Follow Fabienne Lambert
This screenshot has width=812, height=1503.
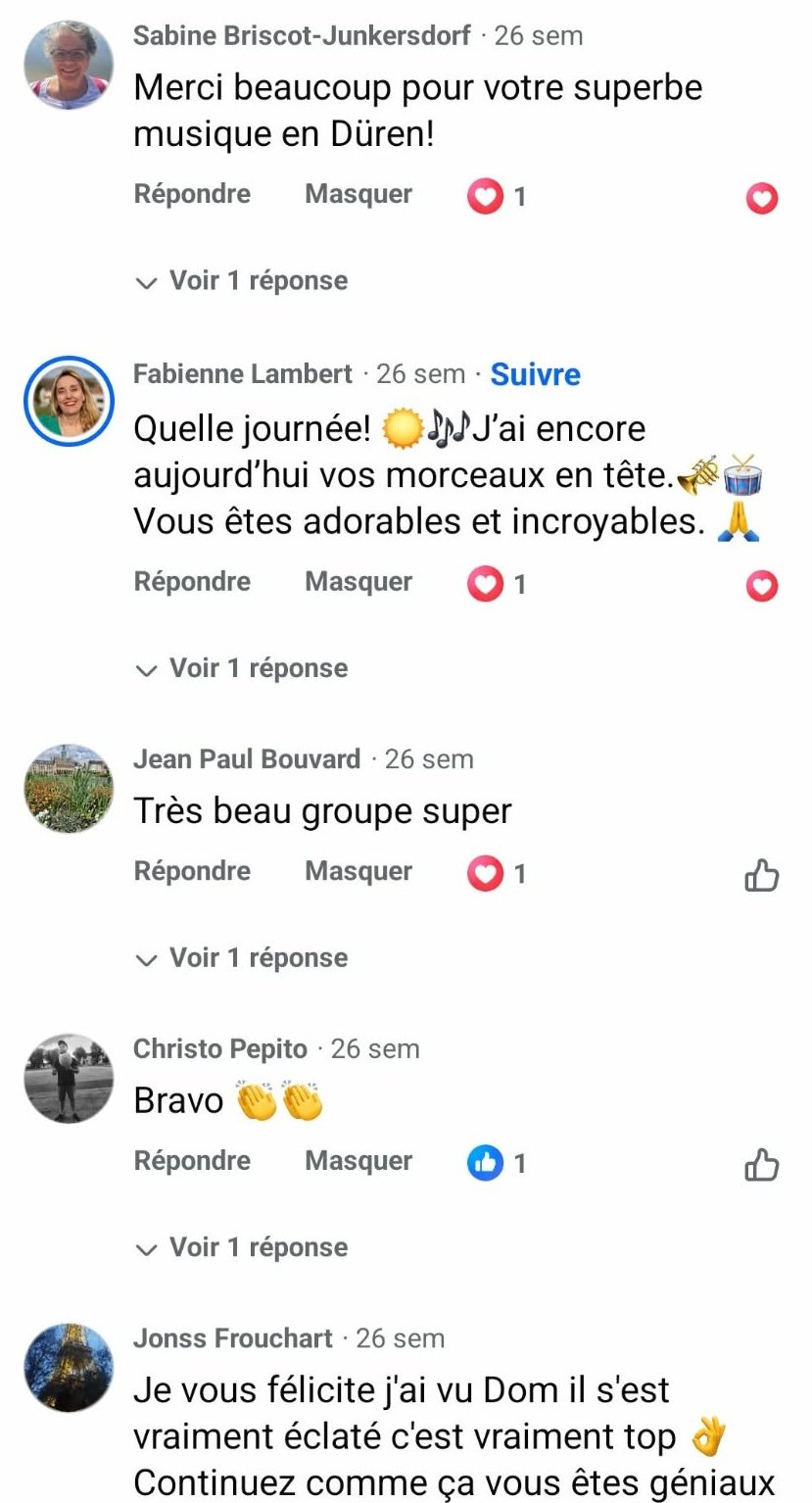pos(535,374)
